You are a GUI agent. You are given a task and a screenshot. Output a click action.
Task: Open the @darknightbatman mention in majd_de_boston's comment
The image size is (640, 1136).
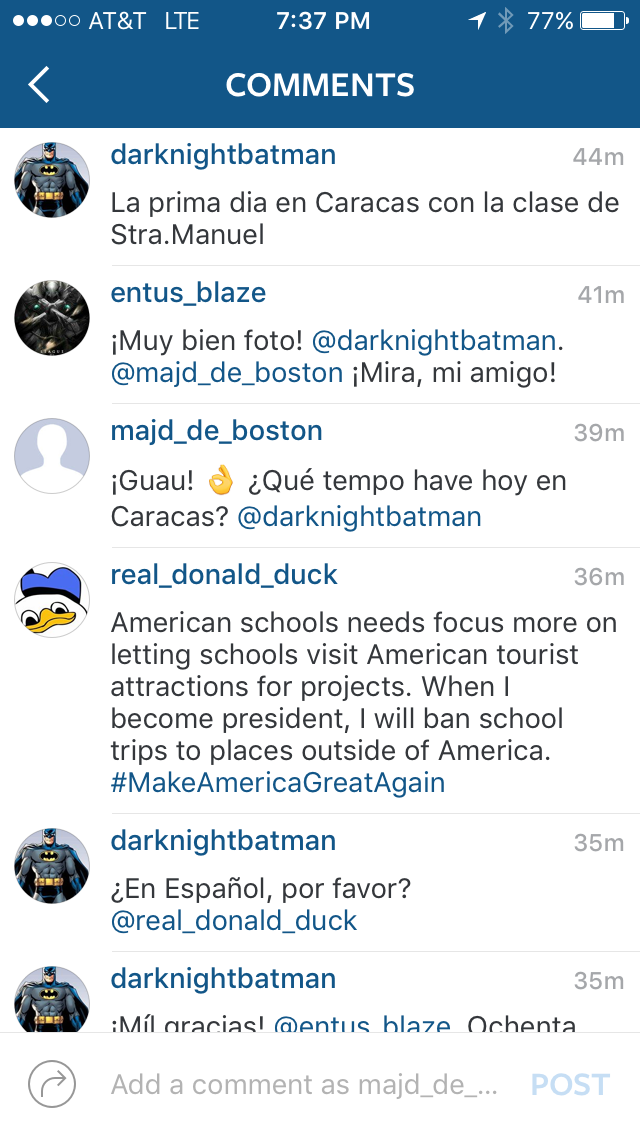click(358, 517)
